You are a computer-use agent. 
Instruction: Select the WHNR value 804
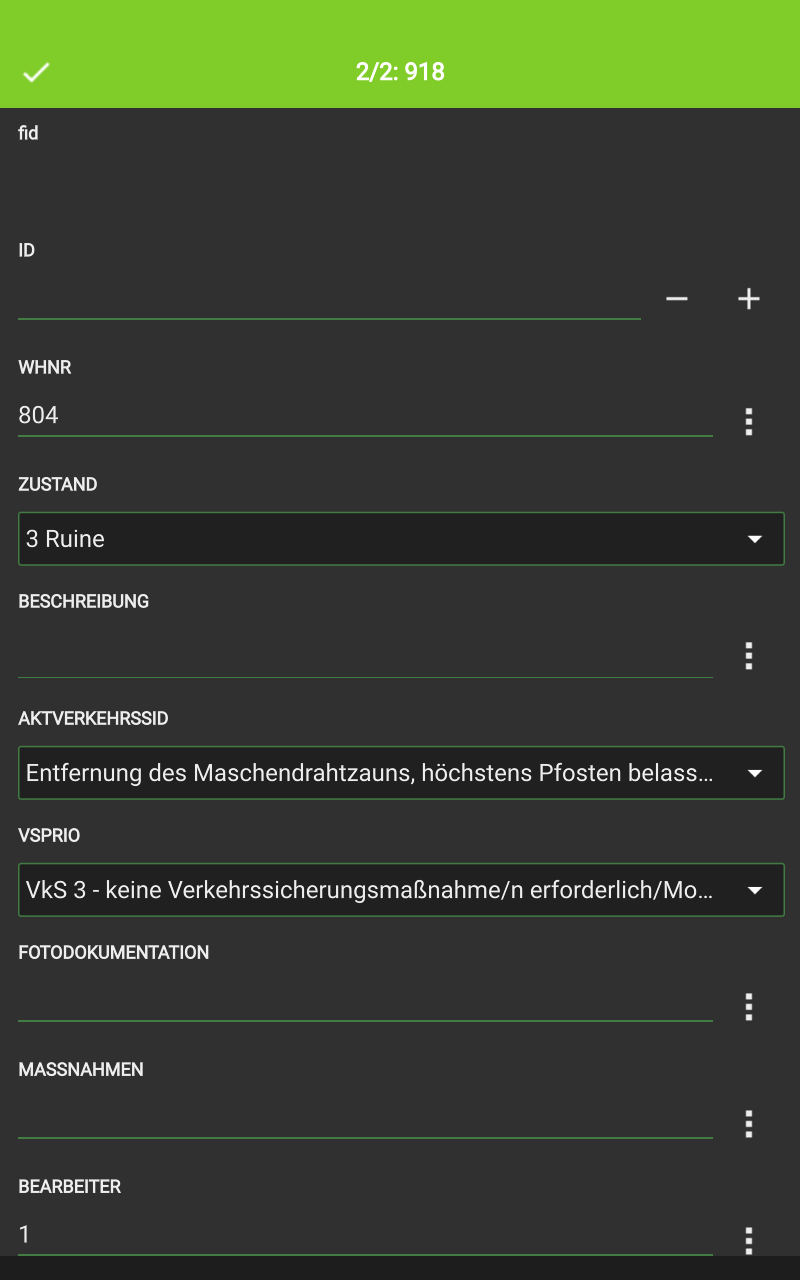300,415
